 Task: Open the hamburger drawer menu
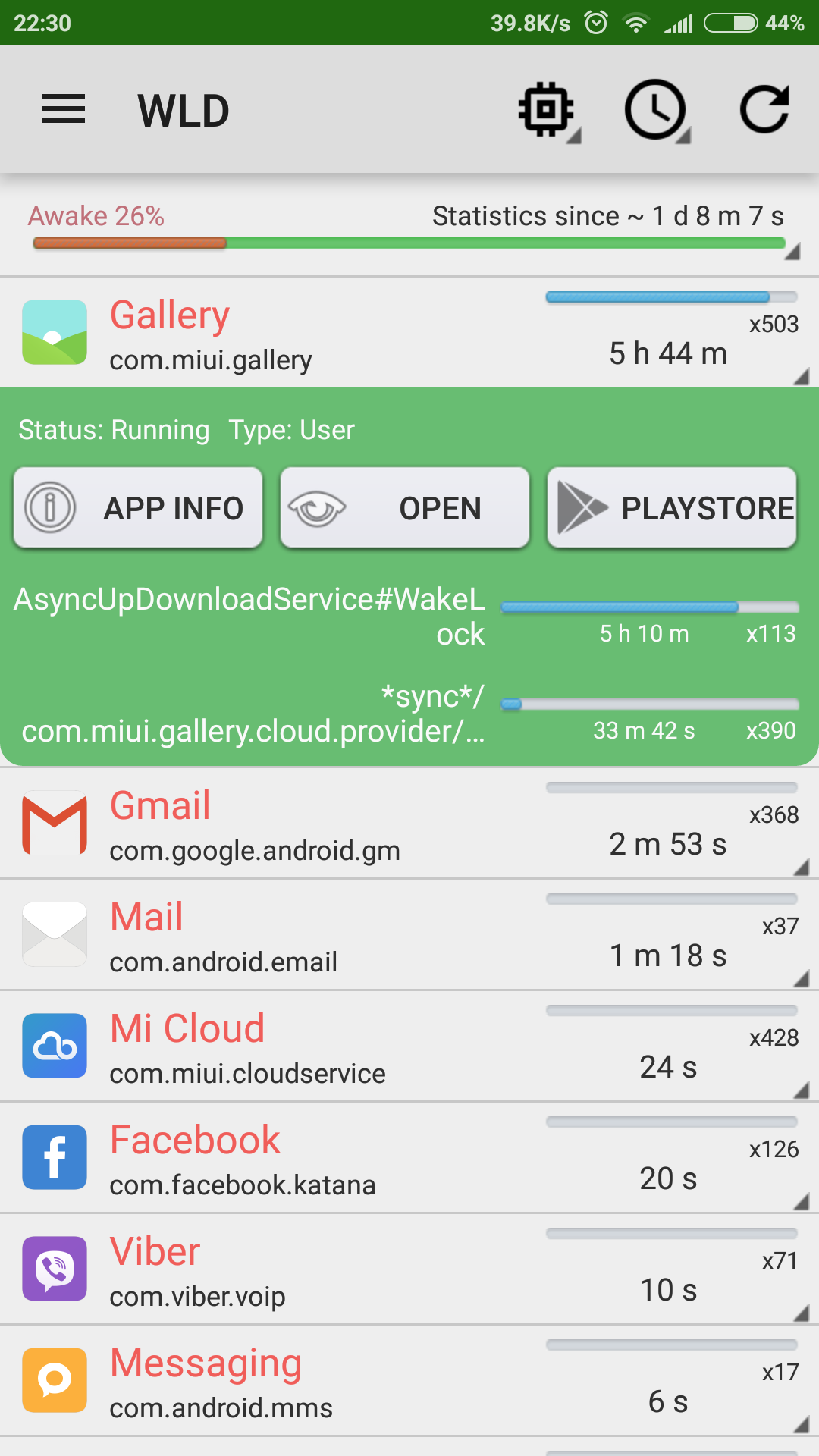(64, 109)
